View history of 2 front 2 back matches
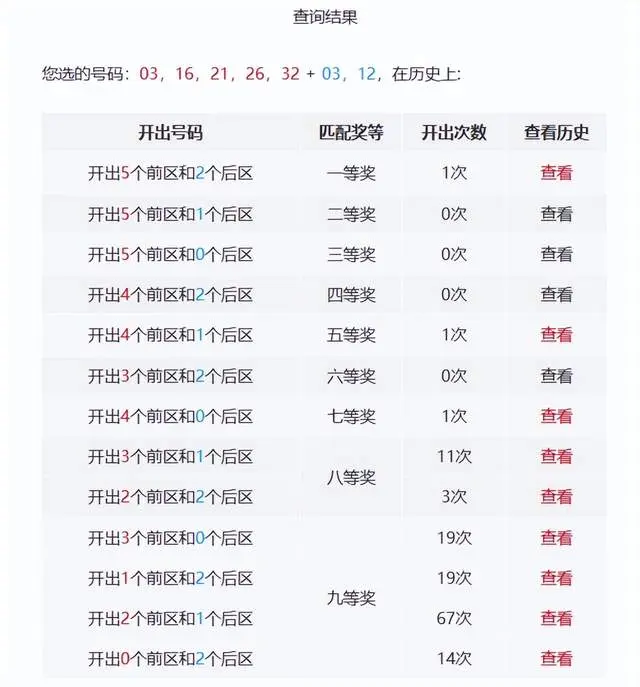 click(556, 497)
